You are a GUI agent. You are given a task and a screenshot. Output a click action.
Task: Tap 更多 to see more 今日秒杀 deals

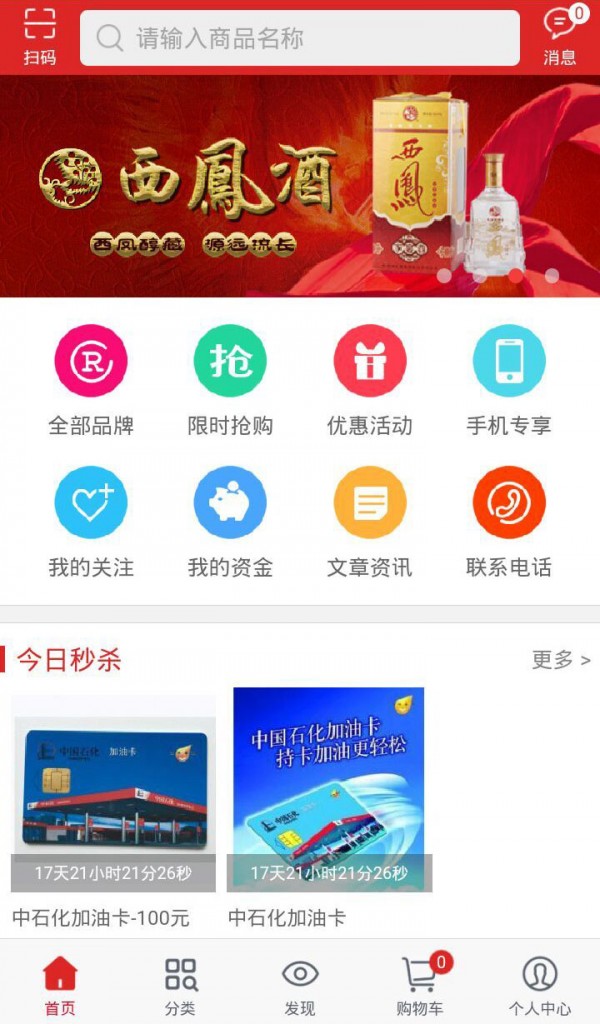coord(560,660)
